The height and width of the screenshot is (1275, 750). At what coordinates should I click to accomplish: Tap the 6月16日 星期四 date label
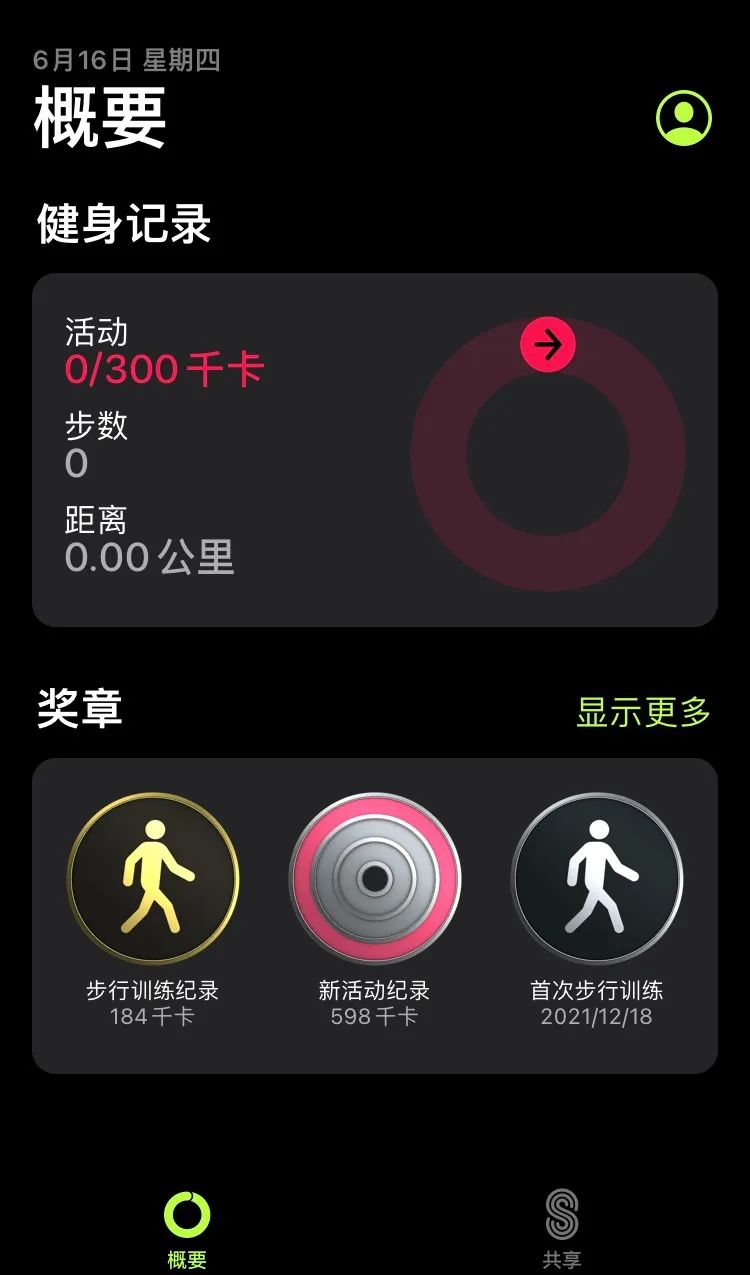128,60
